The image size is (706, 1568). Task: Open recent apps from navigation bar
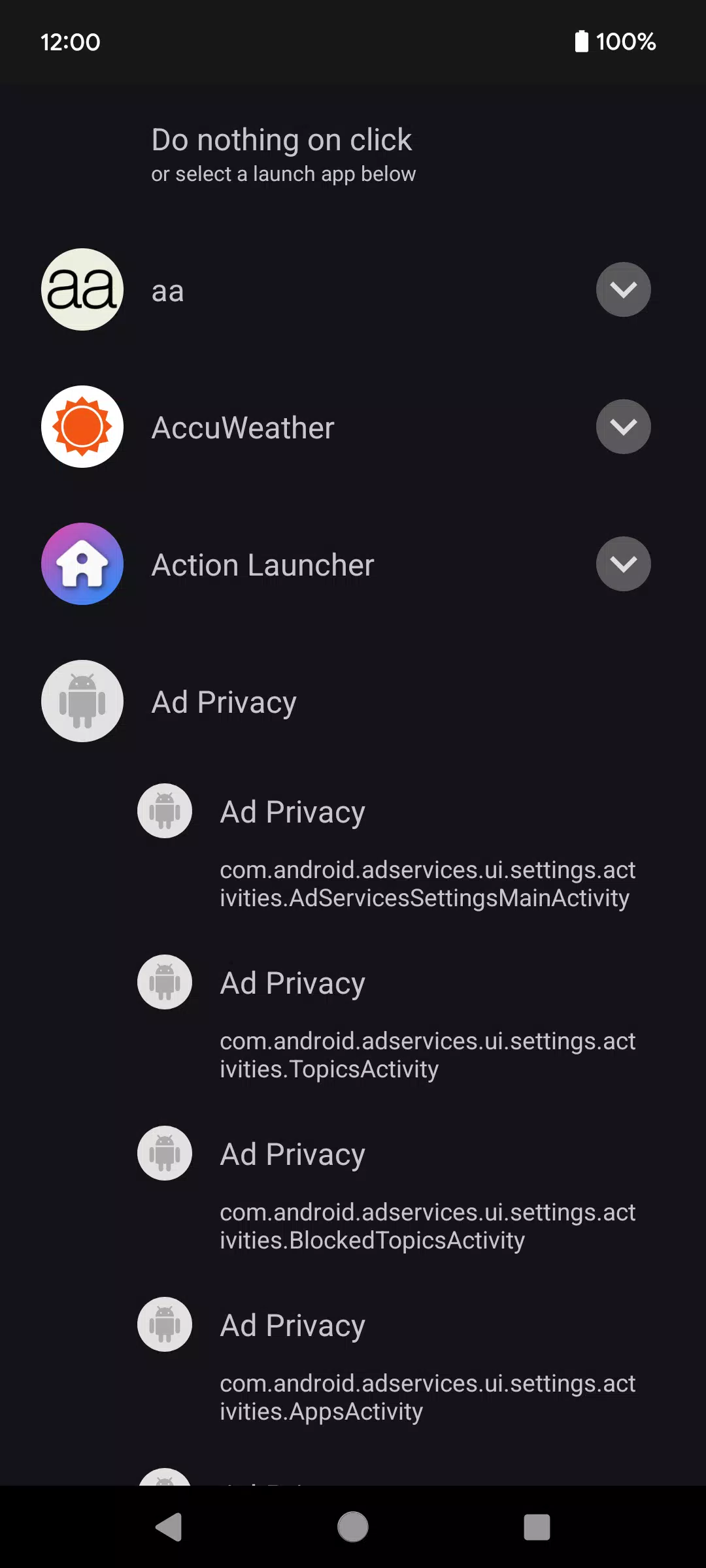(537, 1527)
